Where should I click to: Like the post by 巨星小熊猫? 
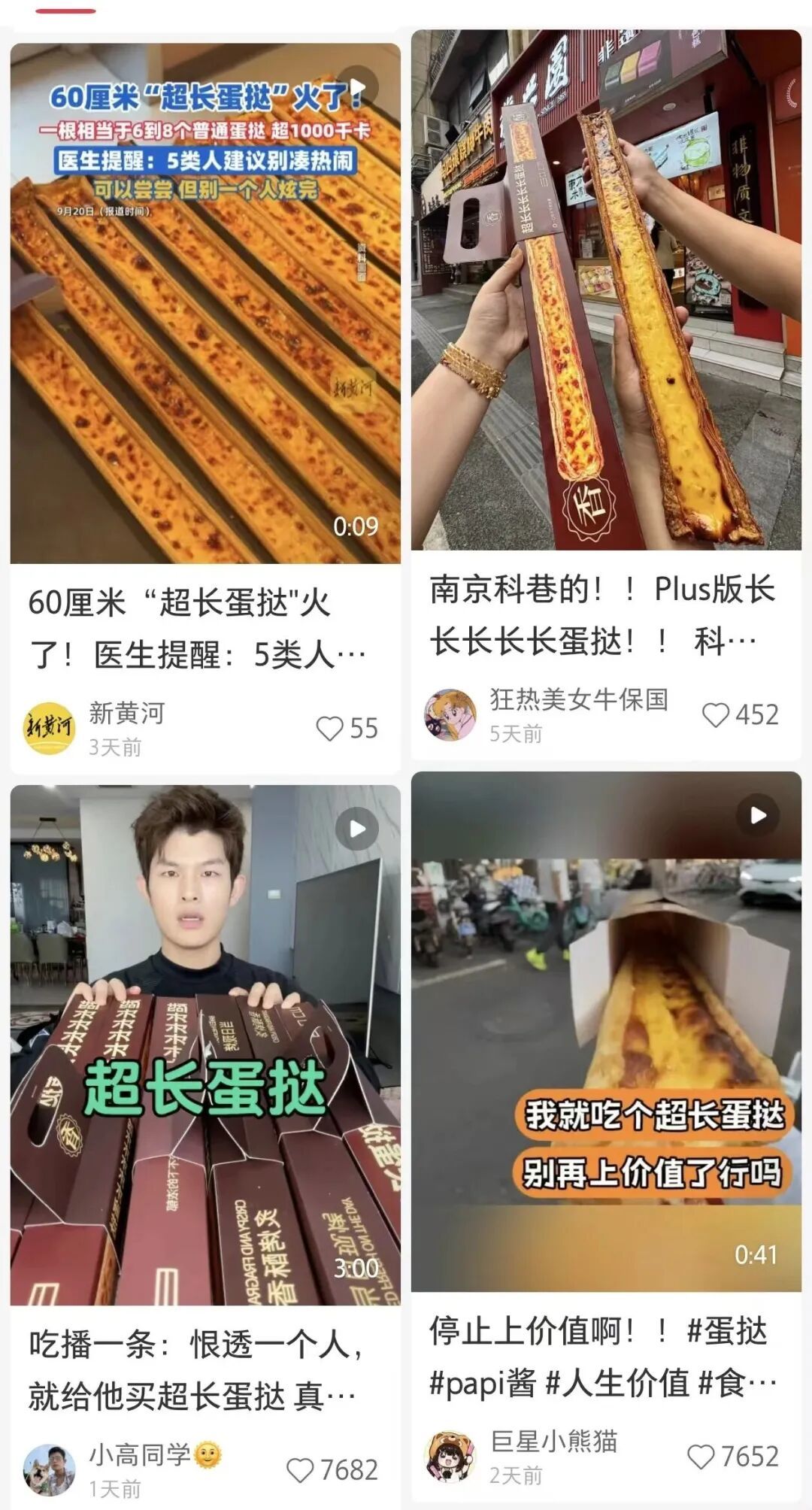(701, 1457)
